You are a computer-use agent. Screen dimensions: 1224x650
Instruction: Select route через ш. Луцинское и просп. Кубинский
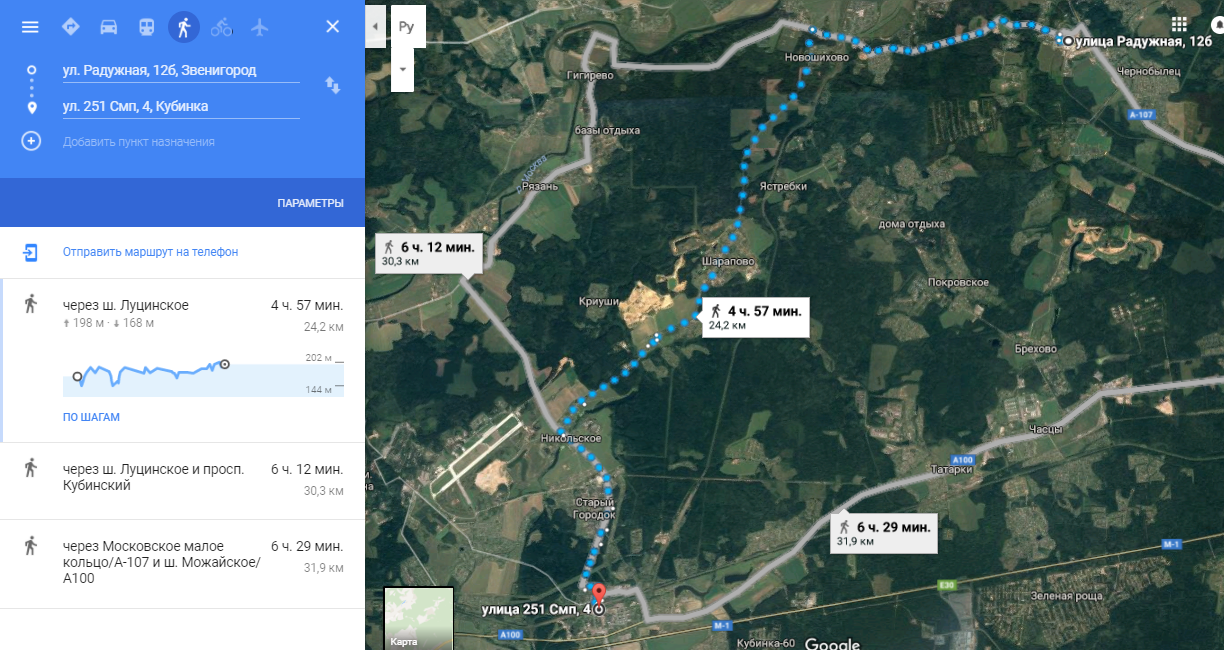[182, 477]
